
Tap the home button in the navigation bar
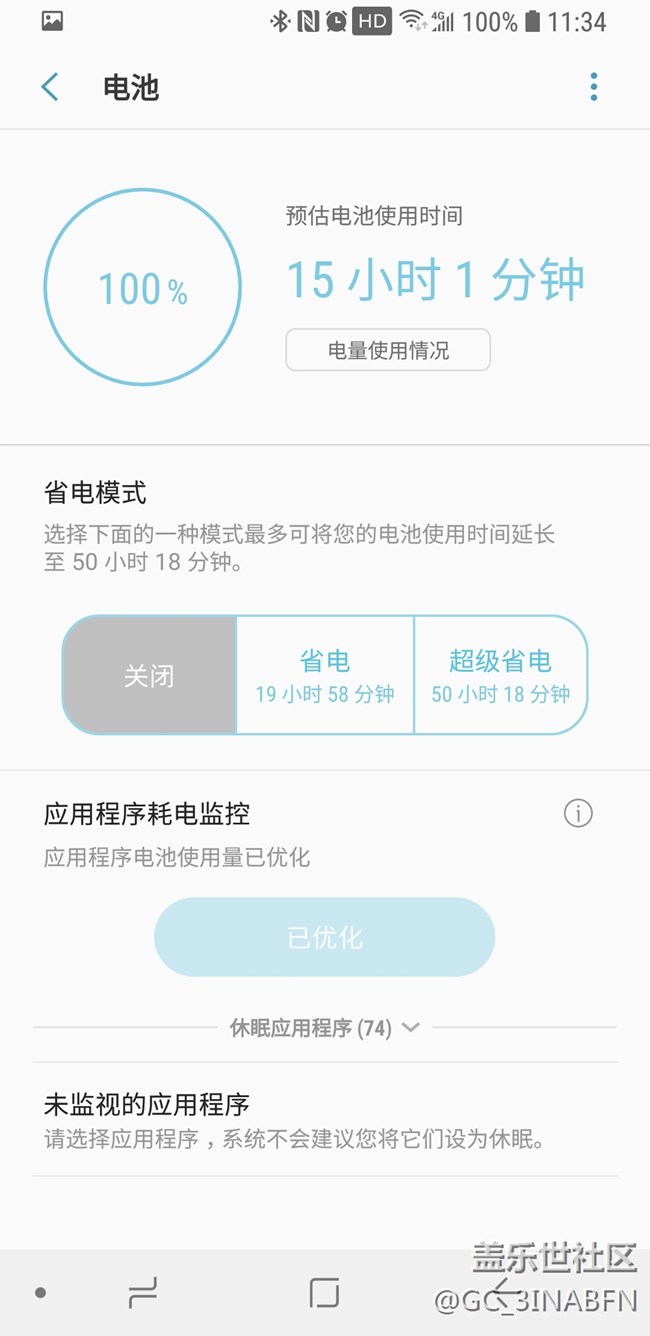tap(324, 1293)
